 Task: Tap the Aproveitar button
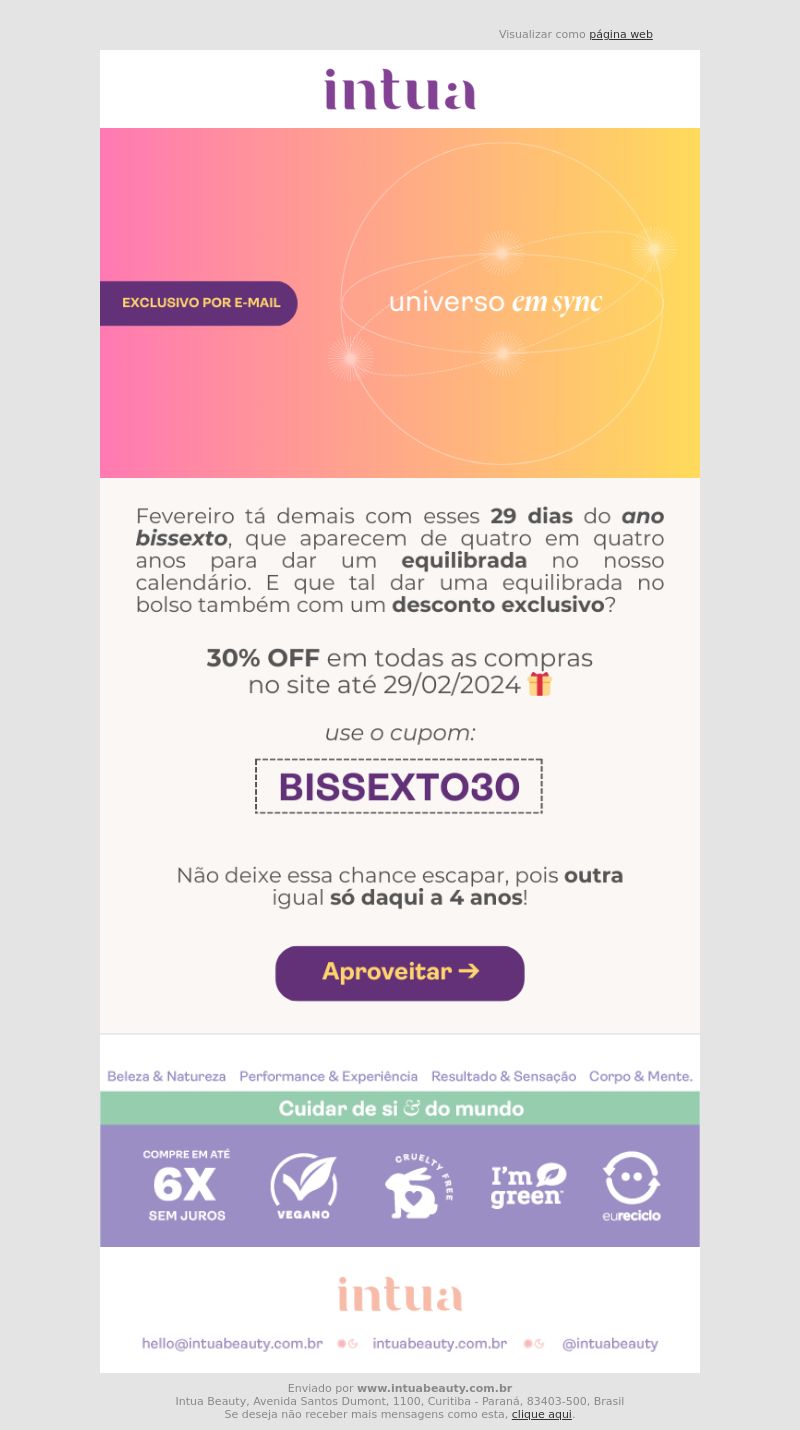(x=400, y=973)
